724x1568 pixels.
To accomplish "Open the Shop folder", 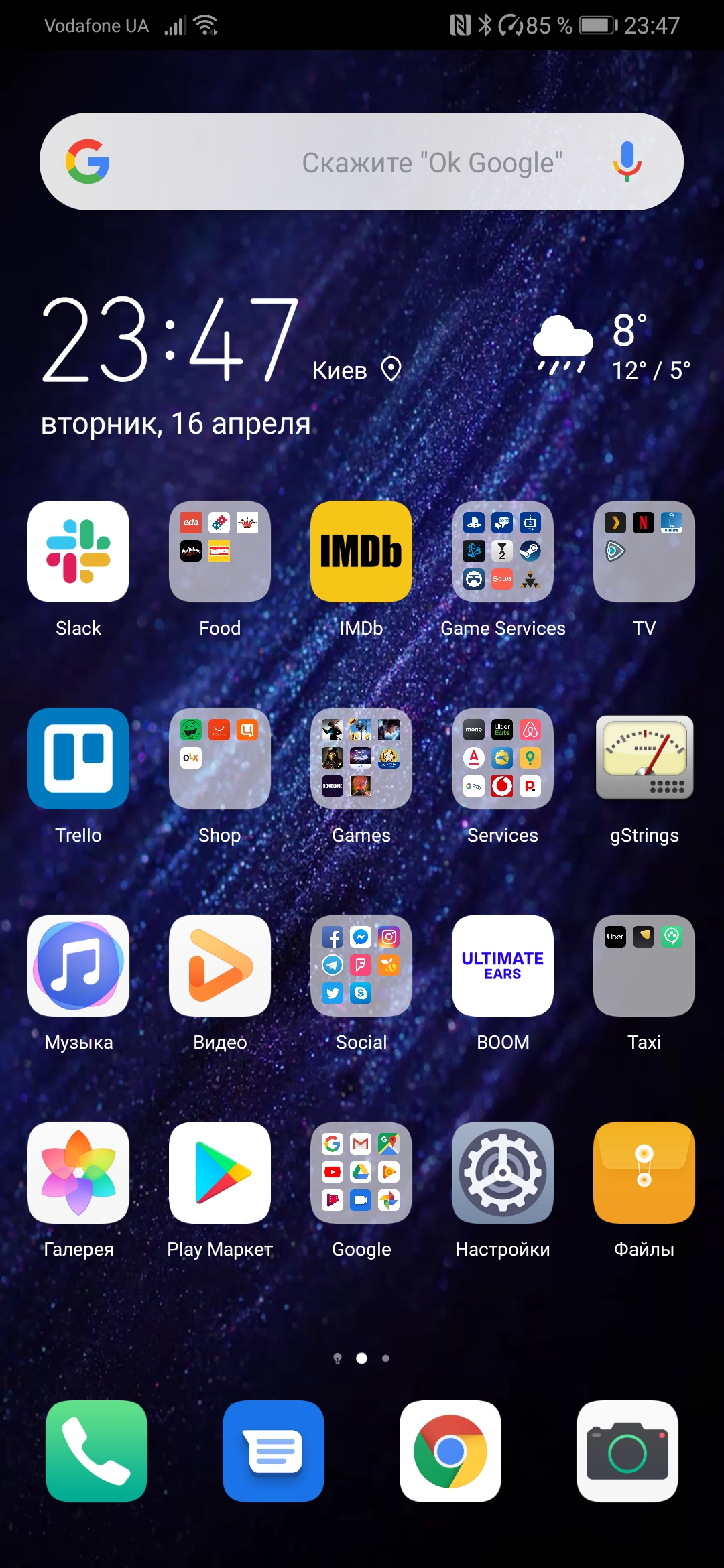I will (x=220, y=759).
